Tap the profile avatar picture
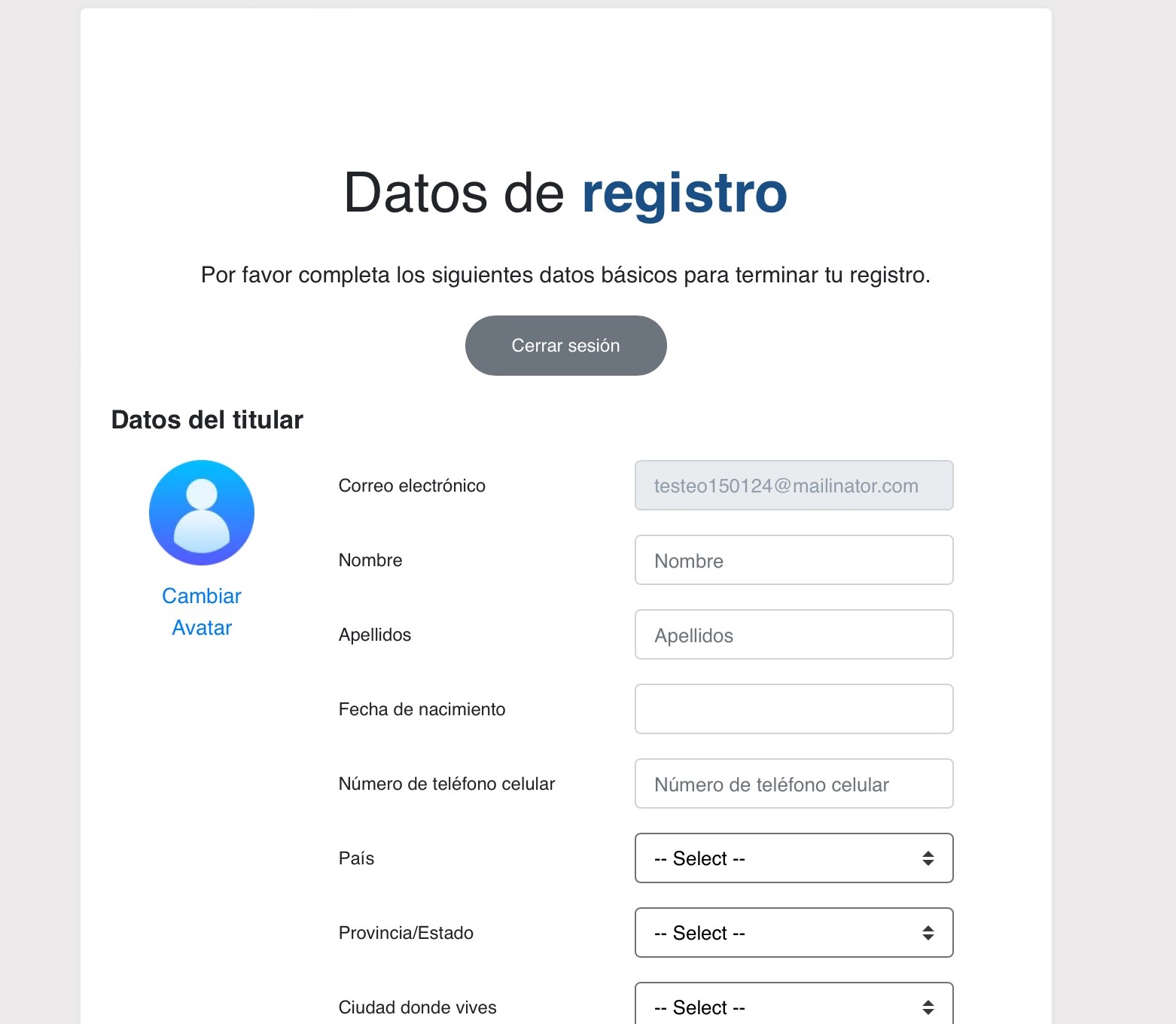The height and width of the screenshot is (1024, 1176). (202, 513)
